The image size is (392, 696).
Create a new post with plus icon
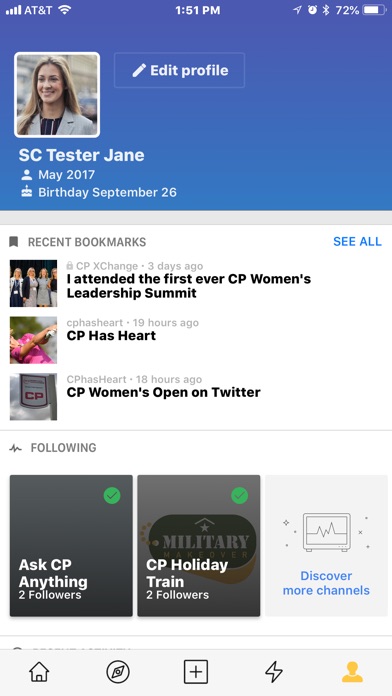pyautogui.click(x=196, y=672)
